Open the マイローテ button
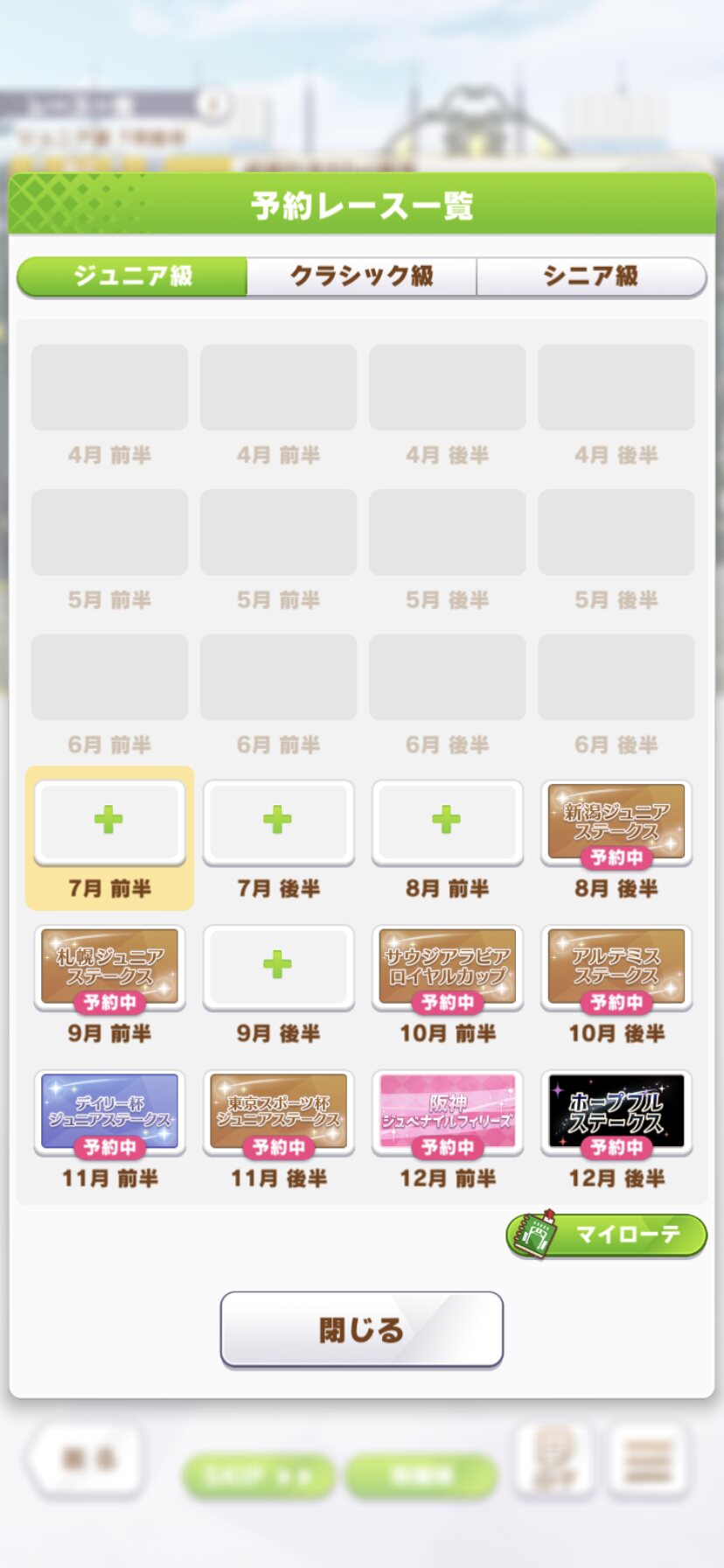Screen dimensions: 724x1568 click(x=607, y=1235)
